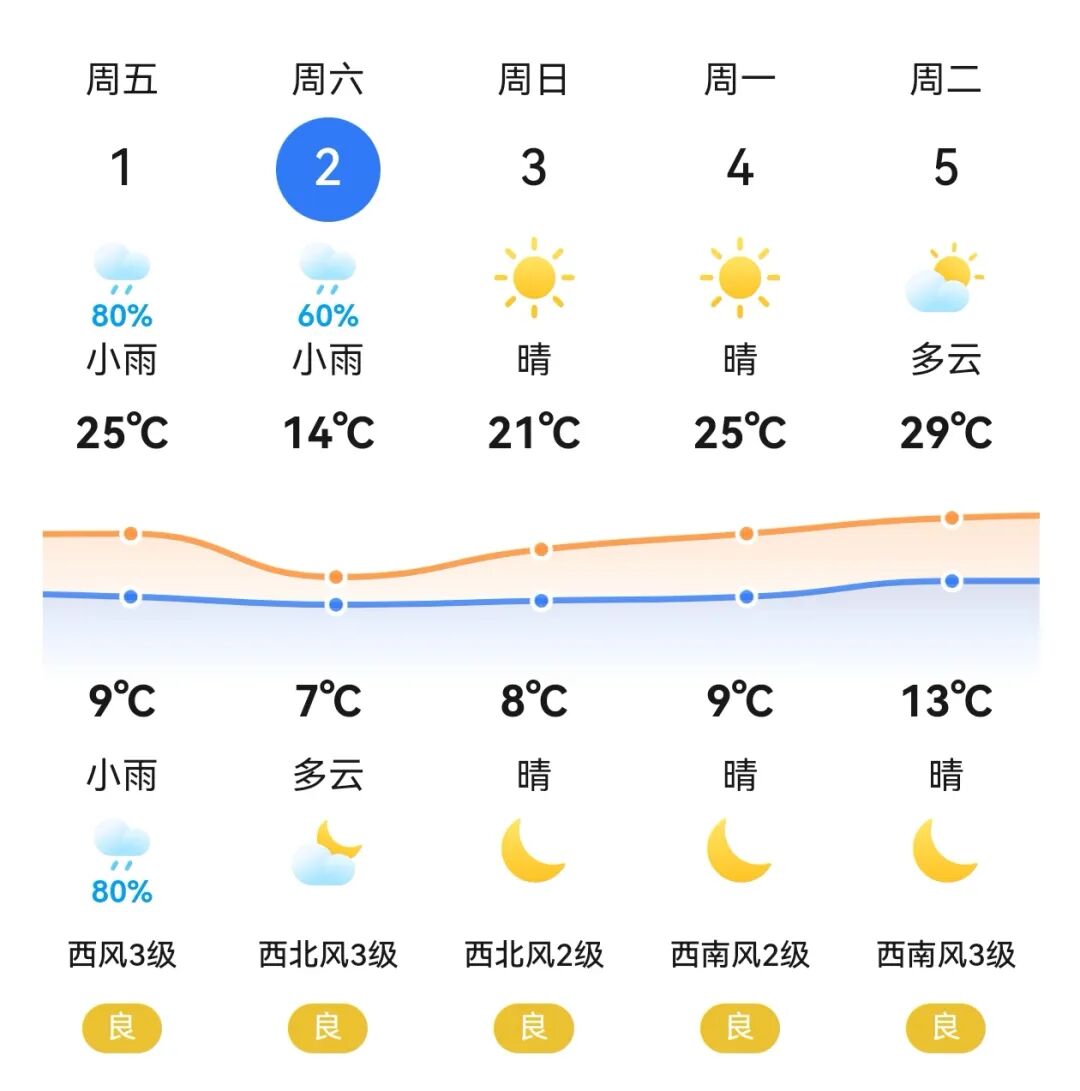
Task: Select Tuesday the 5th forecast column
Action: click(x=946, y=168)
